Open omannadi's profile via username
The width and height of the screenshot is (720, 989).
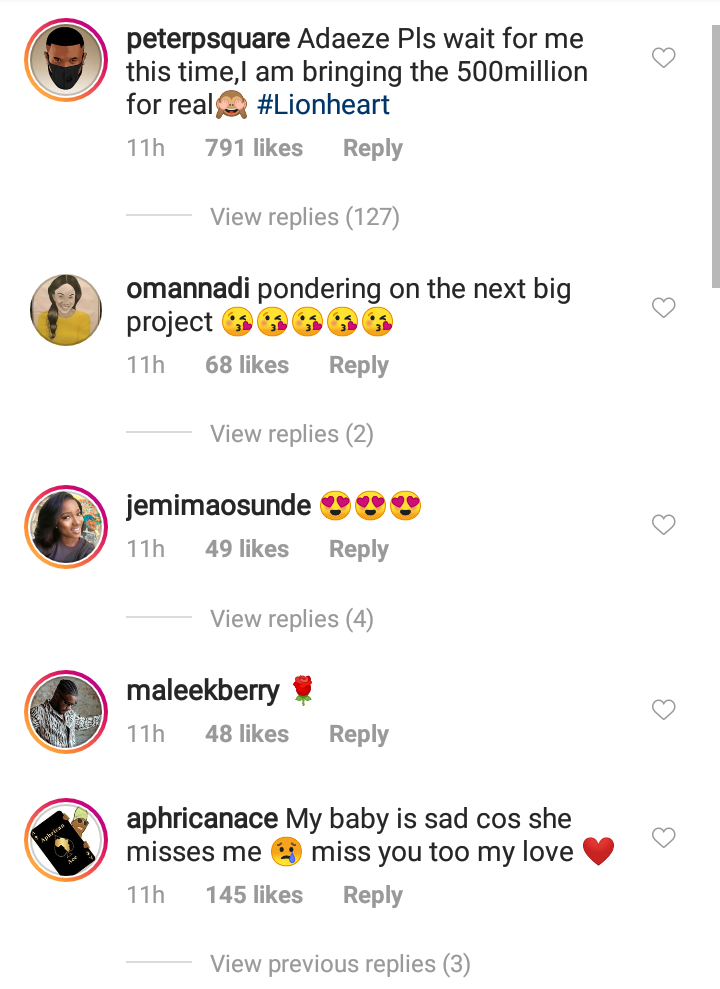pos(188,290)
